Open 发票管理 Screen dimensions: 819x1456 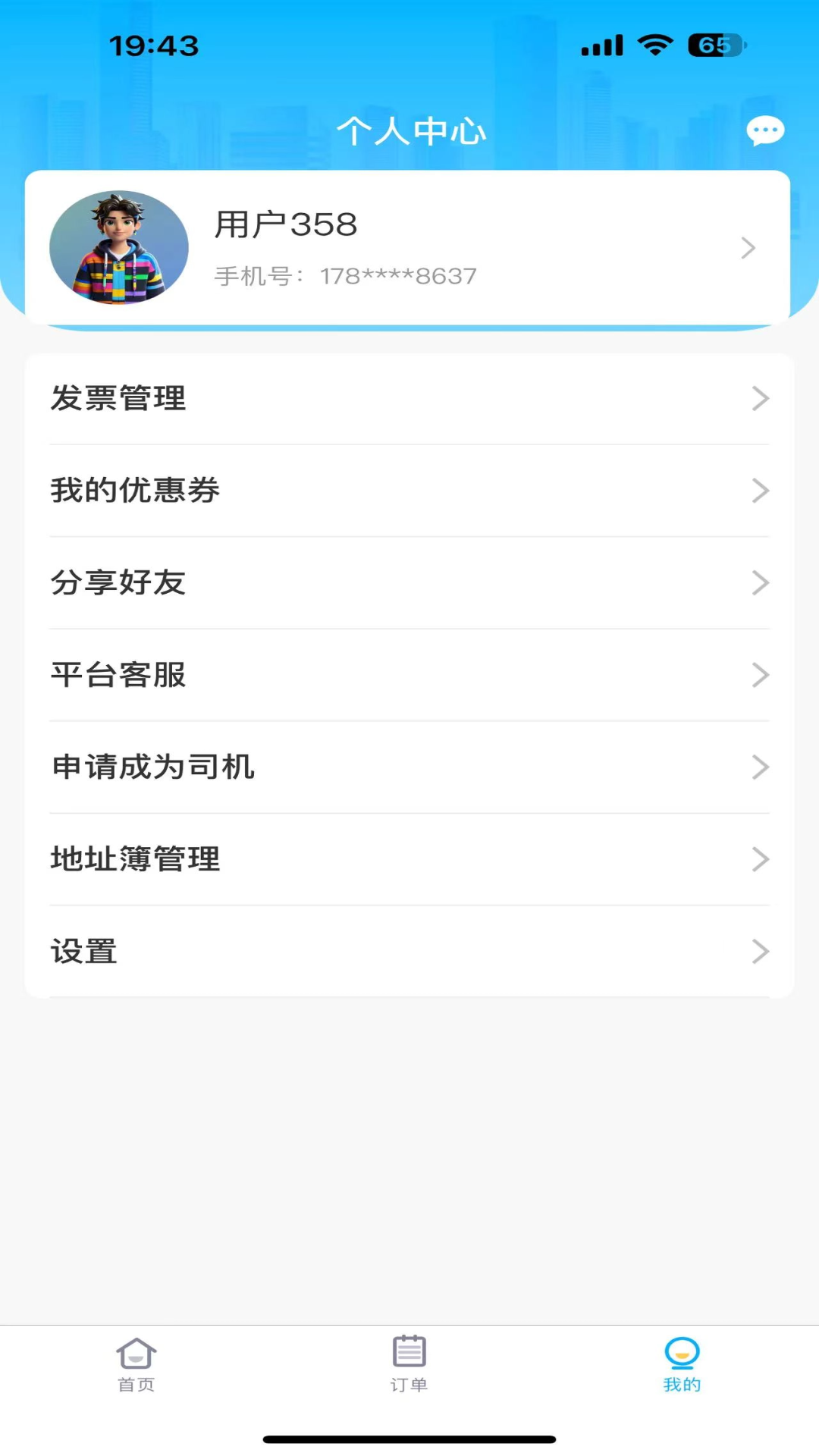point(409,399)
